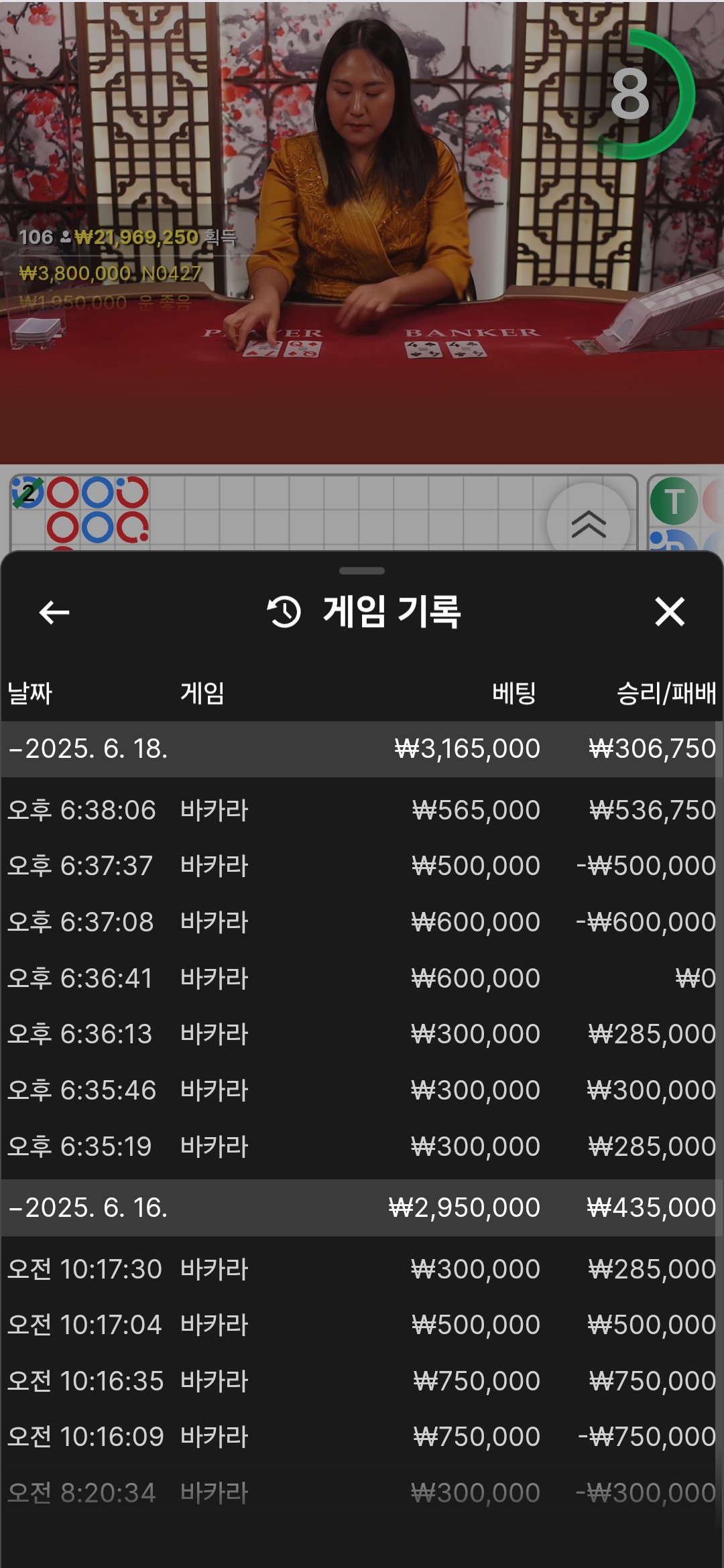Open the 오후 6:36:13 바카라 record
Image resolution: width=724 pixels, height=1568 pixels.
coord(362,1034)
